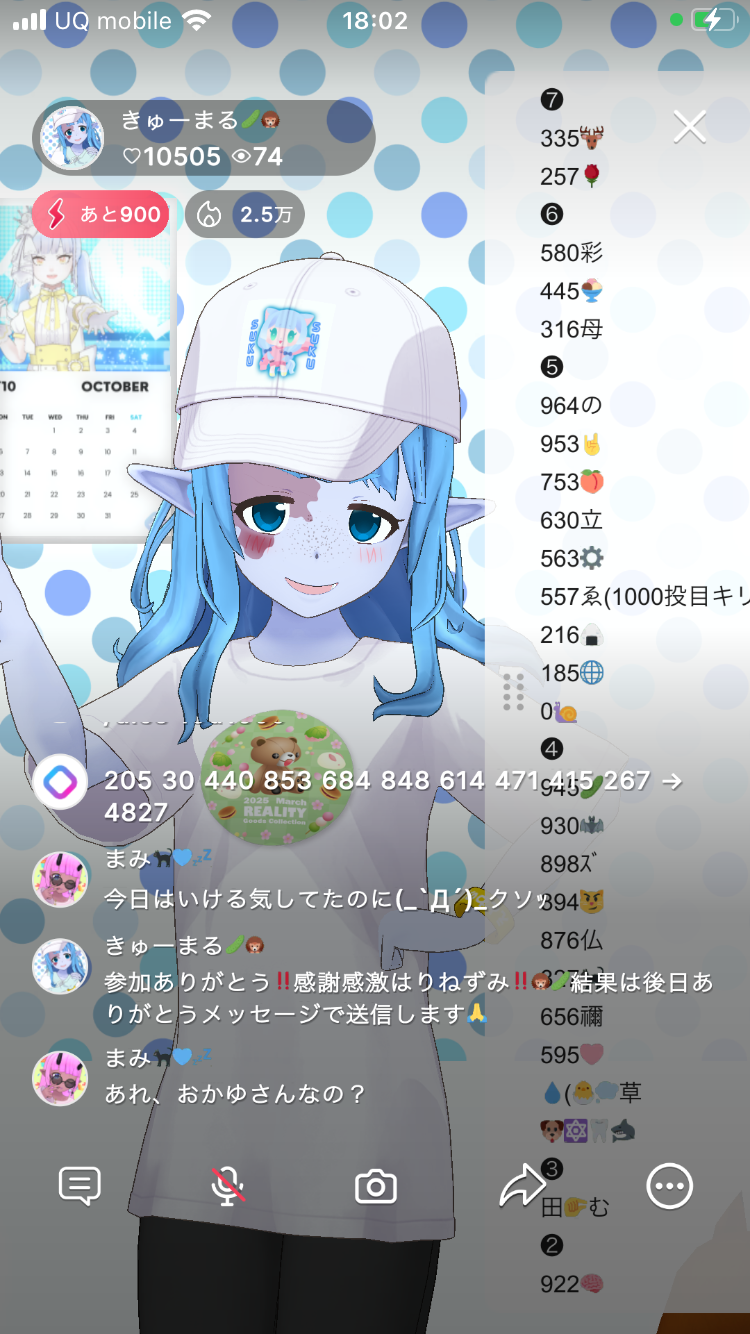This screenshot has width=750, height=1334.
Task: Share this live stream
Action: coord(521,1187)
